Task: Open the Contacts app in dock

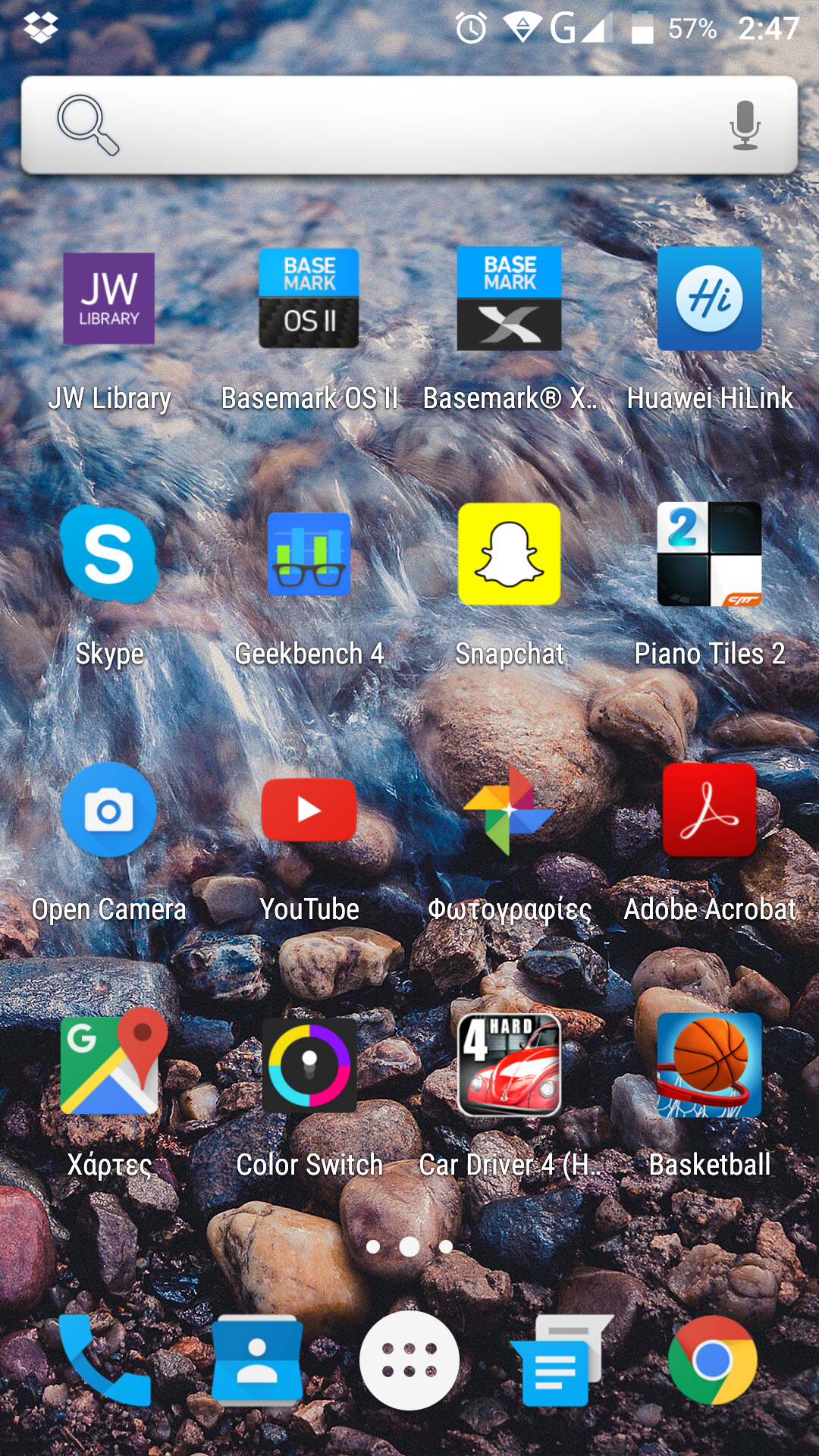Action: click(257, 1360)
